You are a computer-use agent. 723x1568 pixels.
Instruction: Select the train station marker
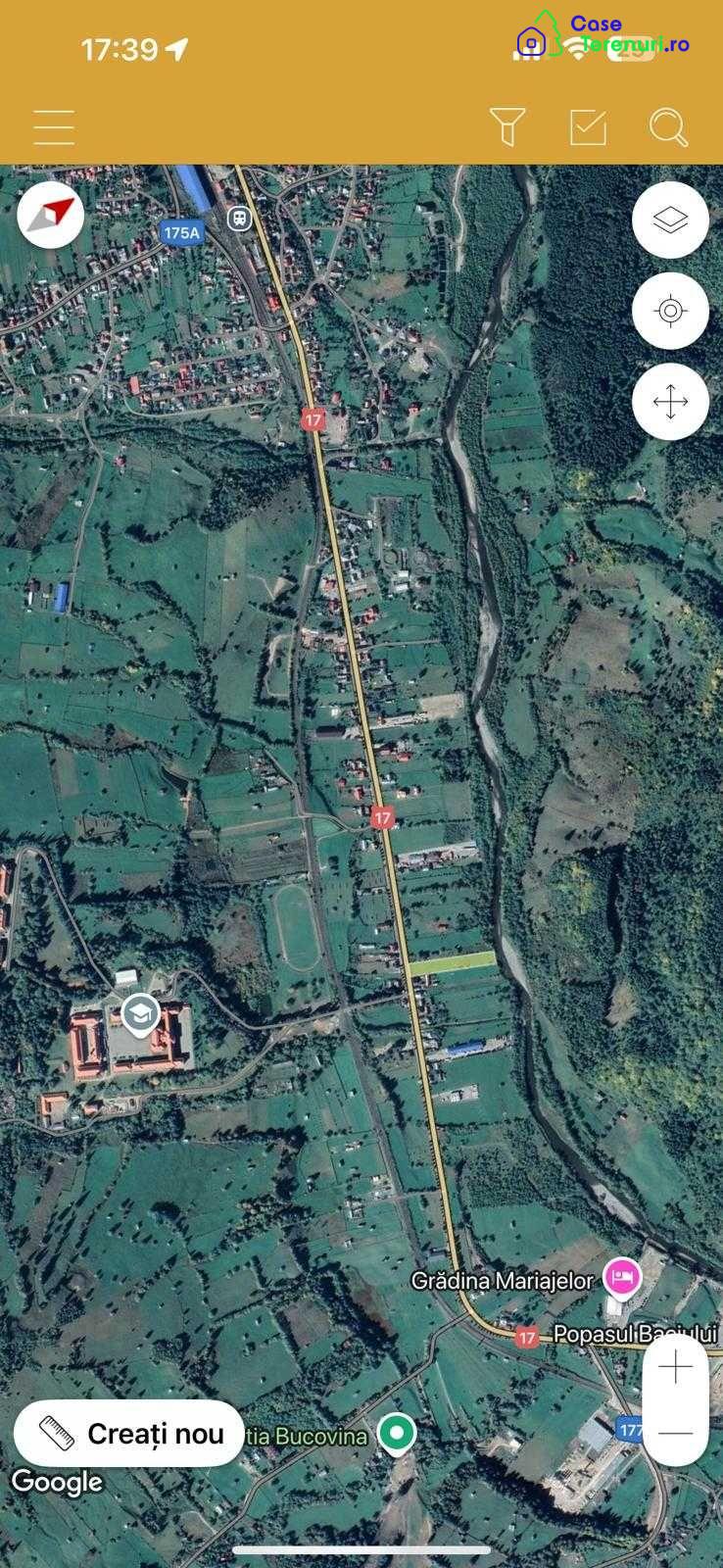pyautogui.click(x=238, y=218)
